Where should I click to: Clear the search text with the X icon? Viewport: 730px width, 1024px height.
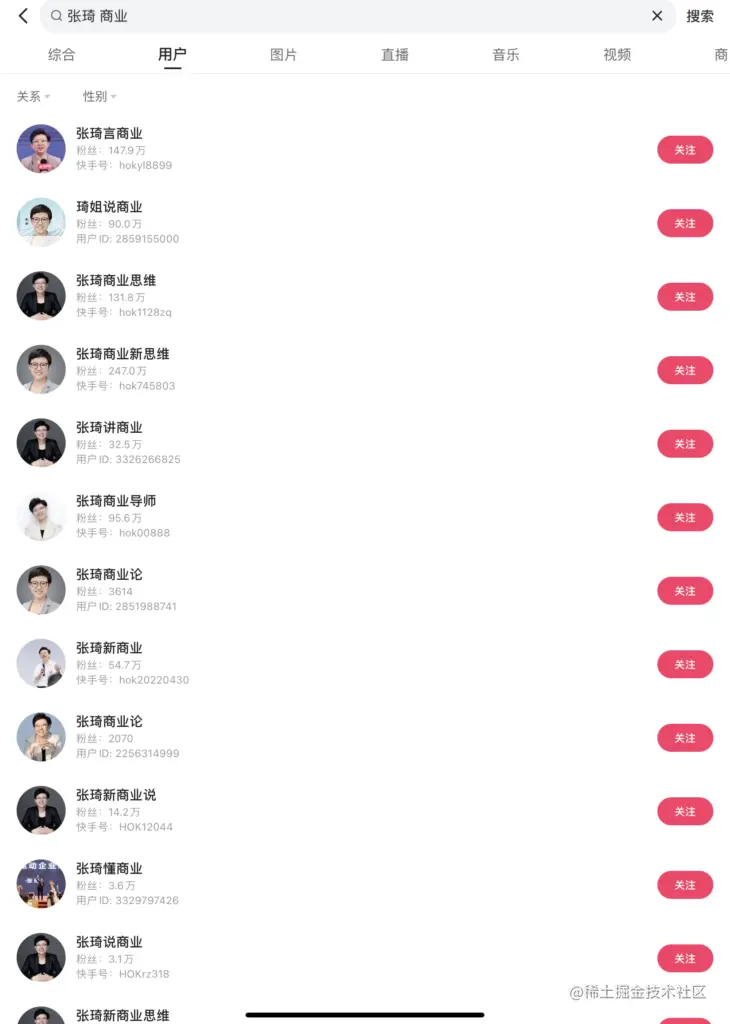[x=657, y=16]
